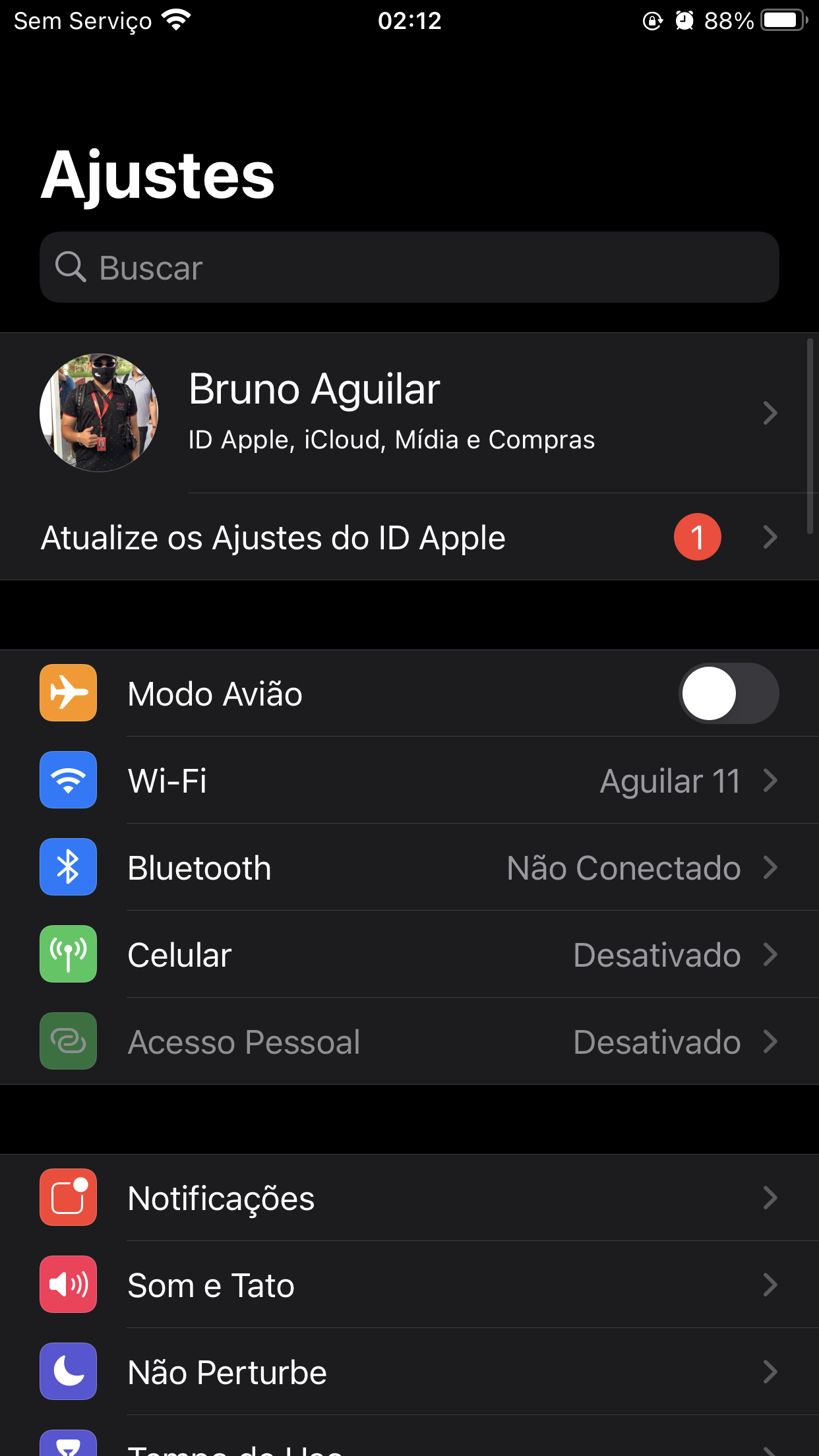
Task: Open Celular settings
Action: coord(409,955)
